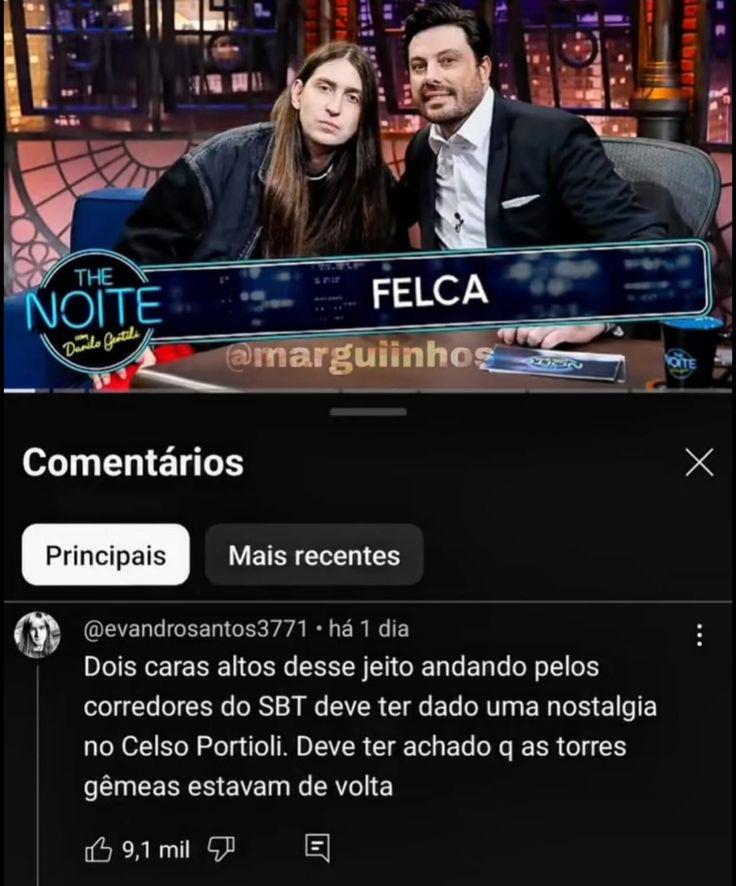The width and height of the screenshot is (736, 886).
Task: Open the overflow menu on evandrosantos3771's comment
Action: coord(699,635)
